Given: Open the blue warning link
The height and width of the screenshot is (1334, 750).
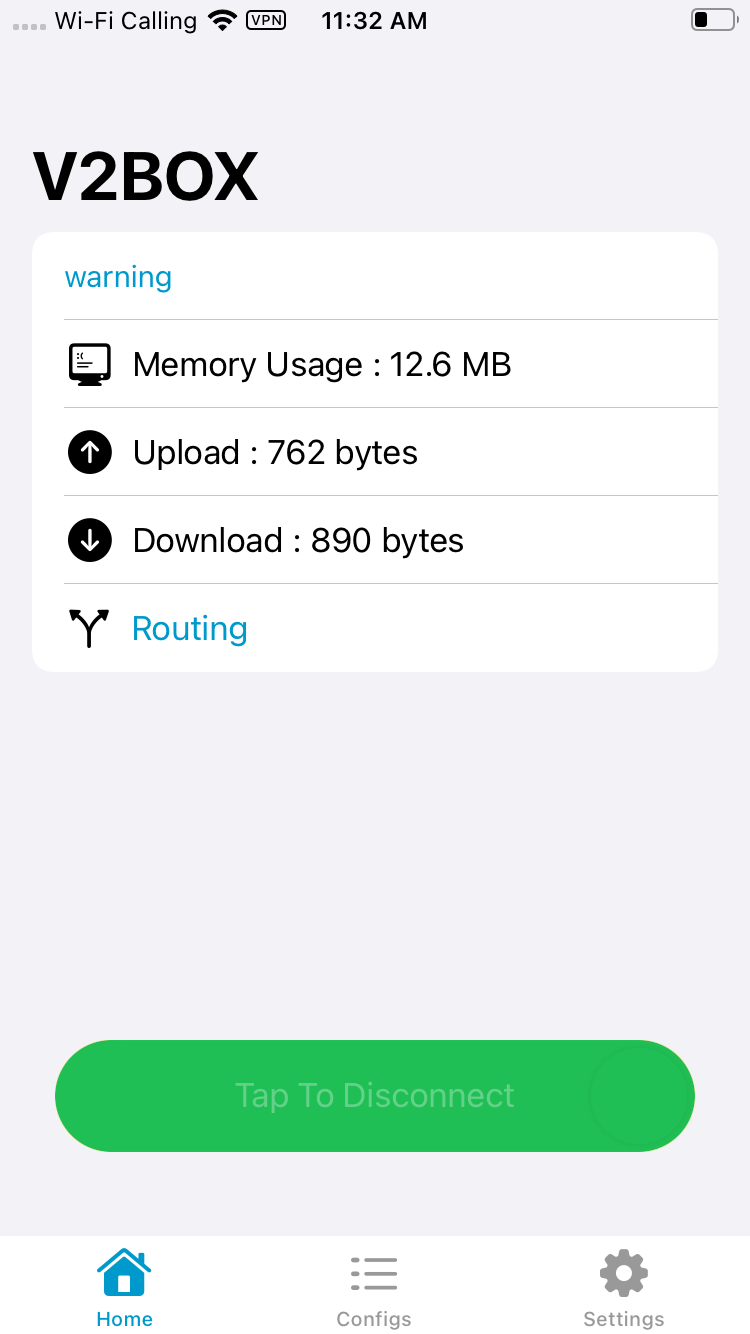Looking at the screenshot, I should pyautogui.click(x=118, y=277).
